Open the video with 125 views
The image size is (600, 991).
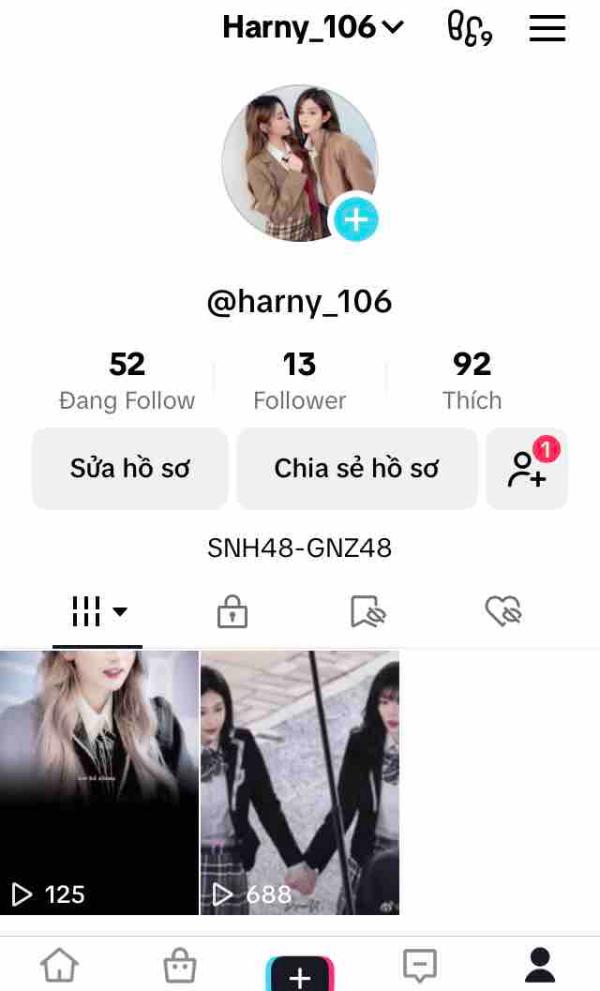click(99, 782)
